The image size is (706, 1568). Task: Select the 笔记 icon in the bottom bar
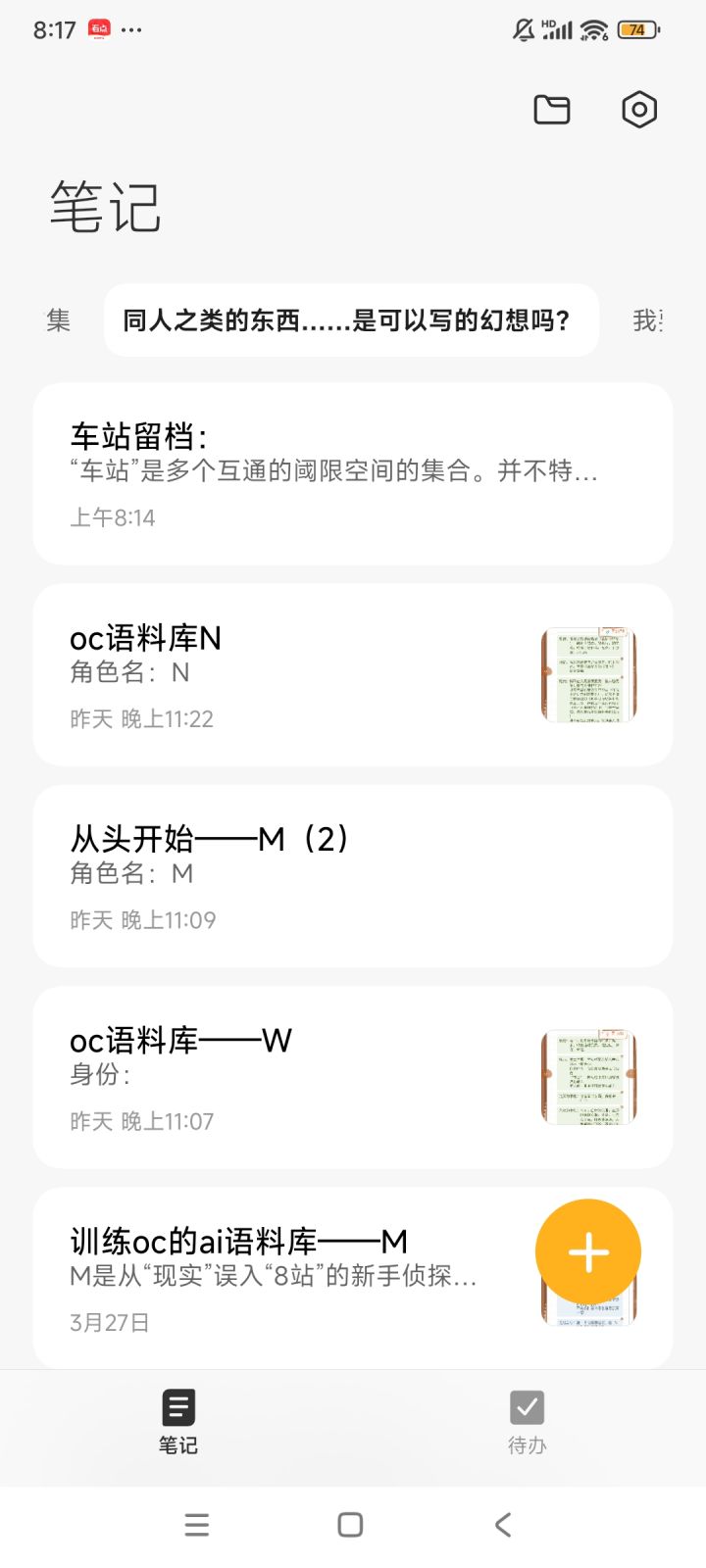point(177,1407)
